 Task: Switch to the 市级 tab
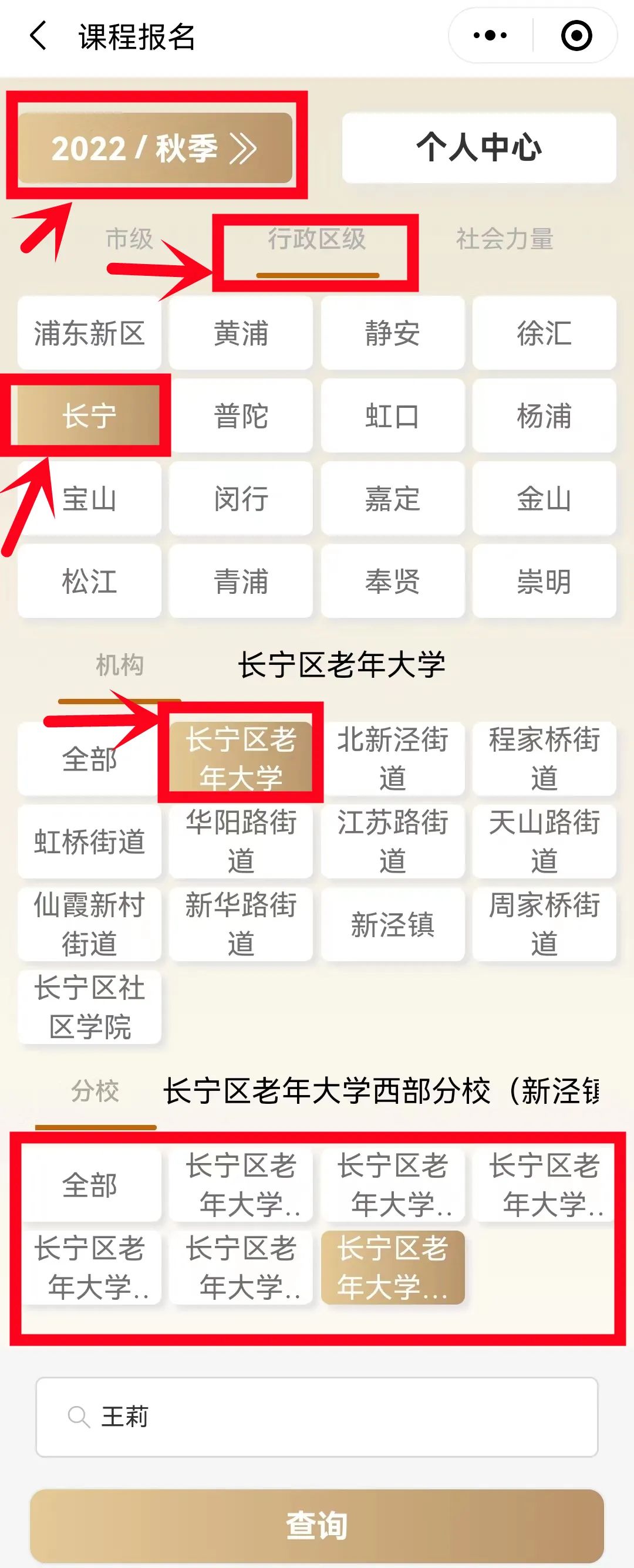pos(129,239)
